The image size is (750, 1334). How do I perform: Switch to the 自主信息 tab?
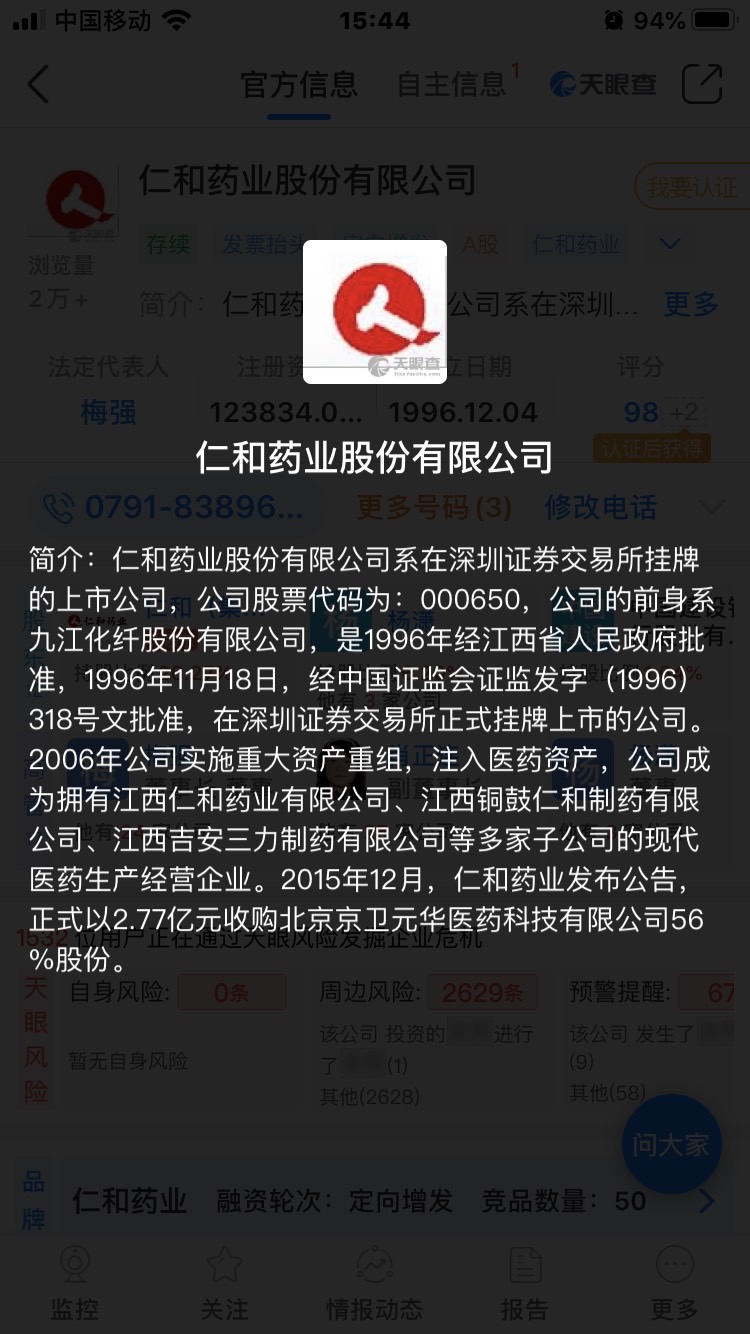click(x=452, y=85)
